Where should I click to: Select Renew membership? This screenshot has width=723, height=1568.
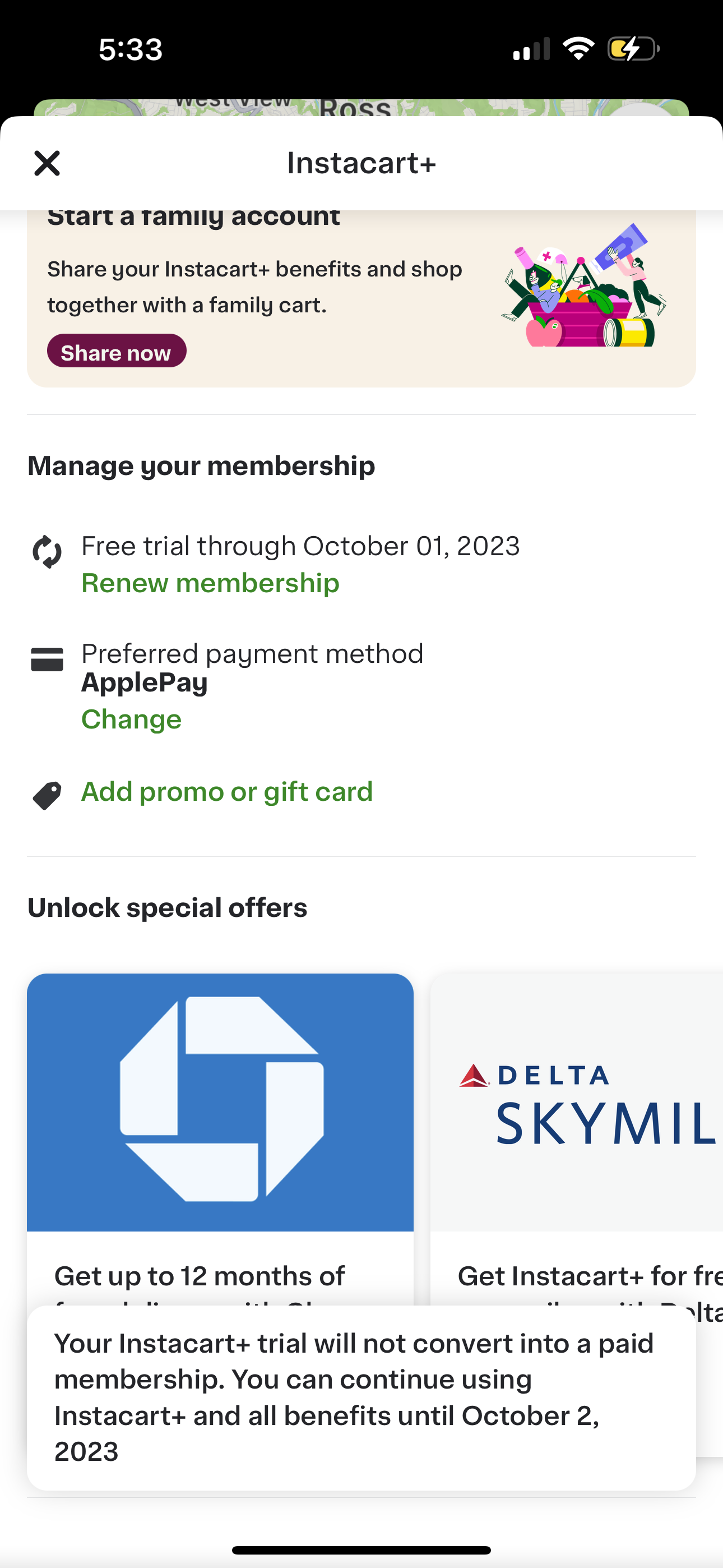click(x=211, y=583)
